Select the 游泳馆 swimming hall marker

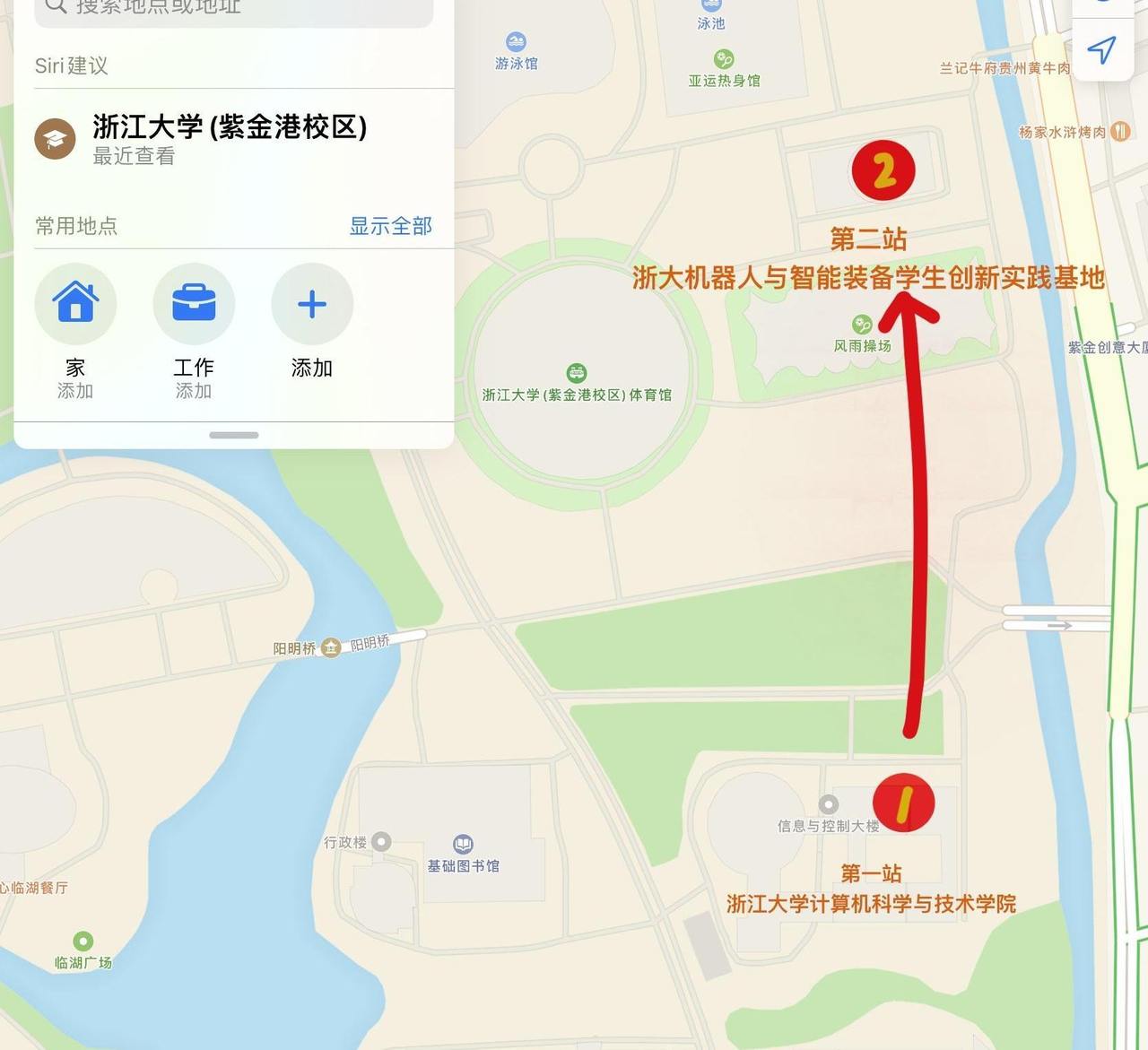pyautogui.click(x=516, y=42)
